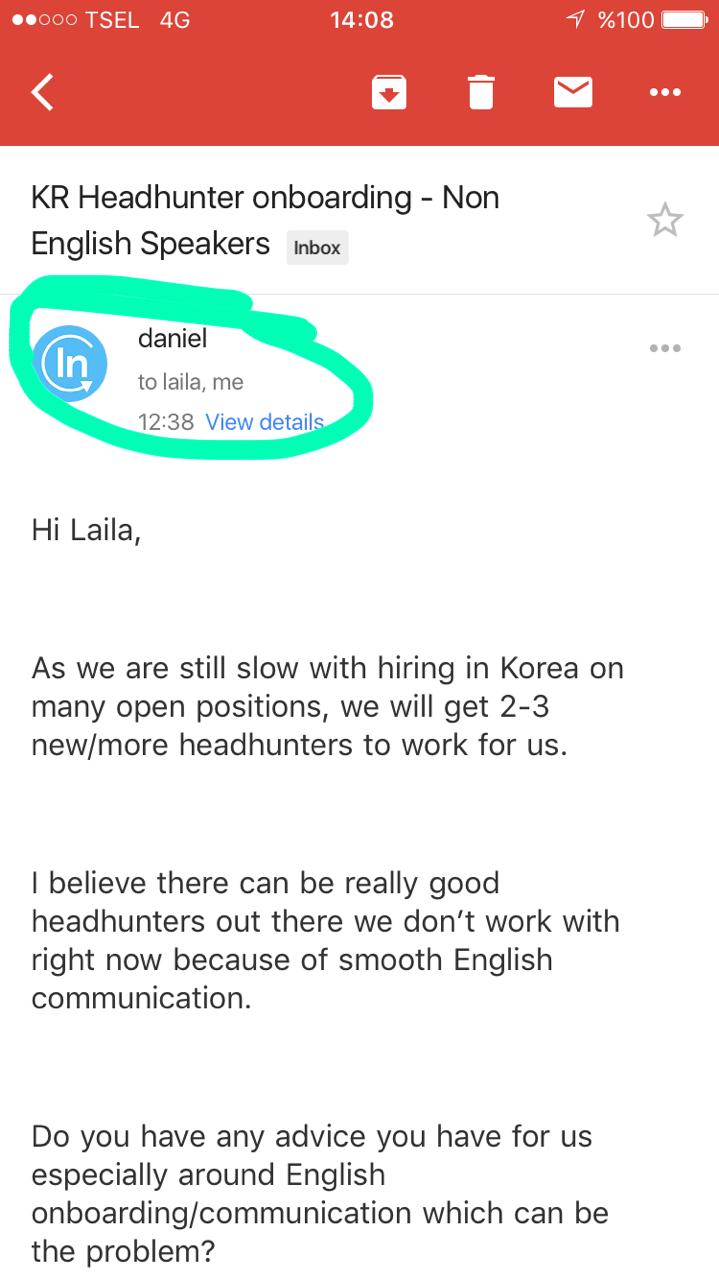719x1280 pixels.
Task: Star the KR Headhunter onboarding email
Action: point(665,220)
